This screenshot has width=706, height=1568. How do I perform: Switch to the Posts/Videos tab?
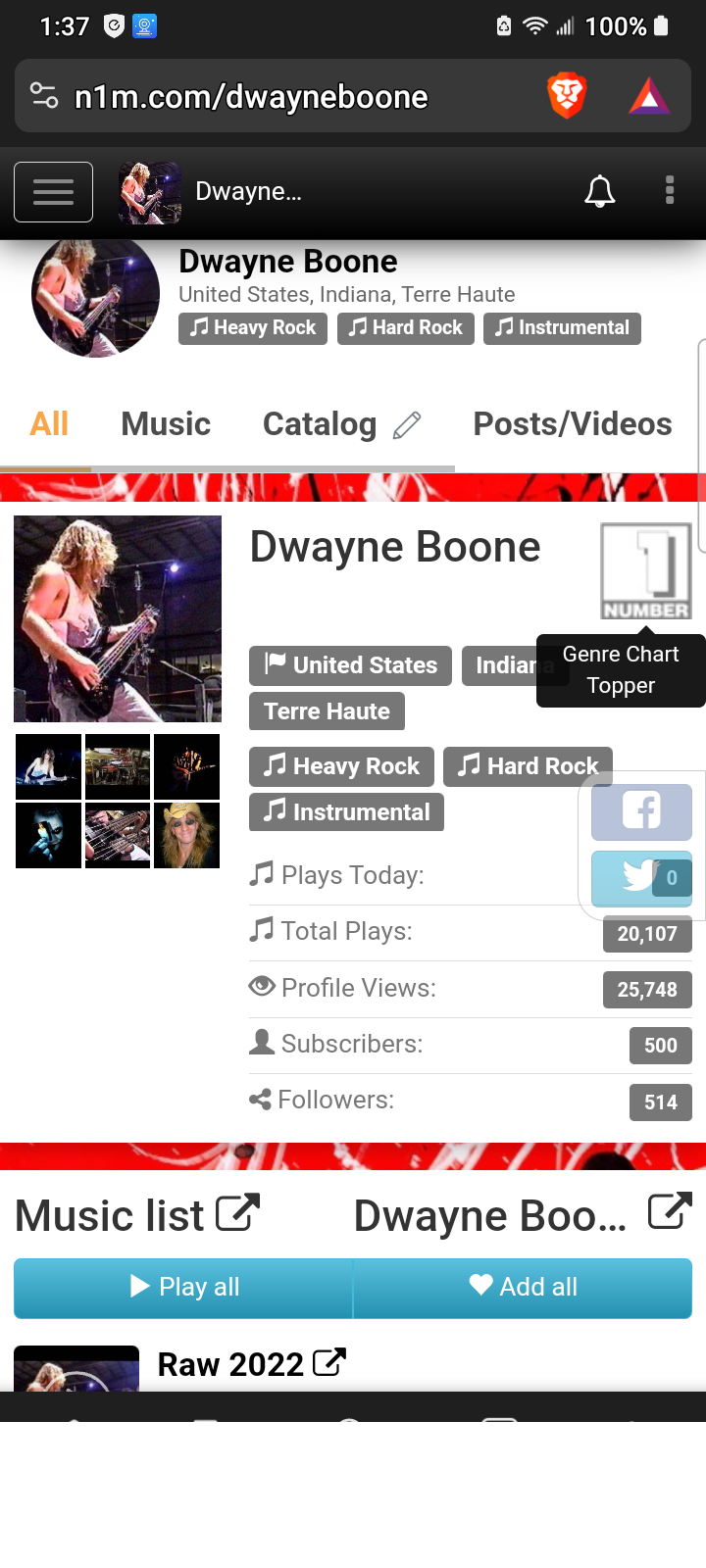[x=572, y=424]
